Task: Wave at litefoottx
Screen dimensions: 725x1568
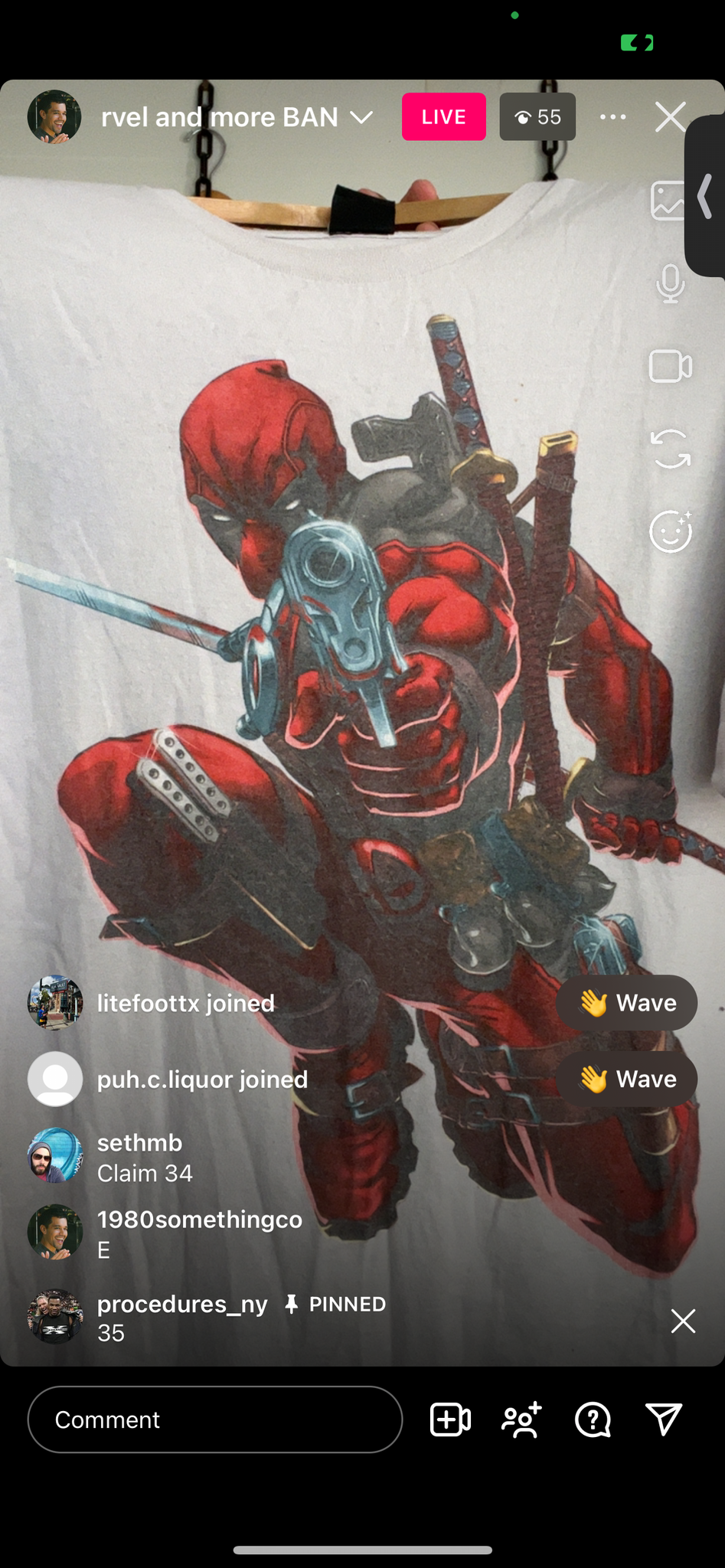Action: (x=626, y=1003)
